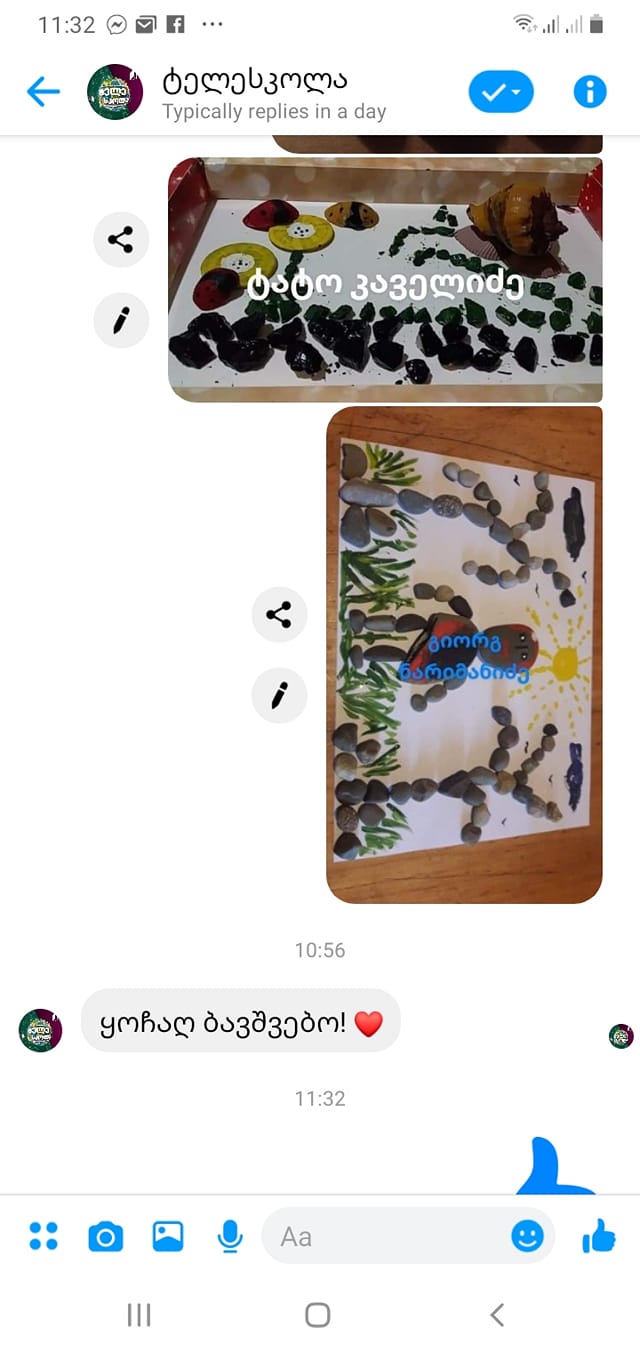
Task: Open the blue checkmark dropdown button
Action: pos(501,92)
